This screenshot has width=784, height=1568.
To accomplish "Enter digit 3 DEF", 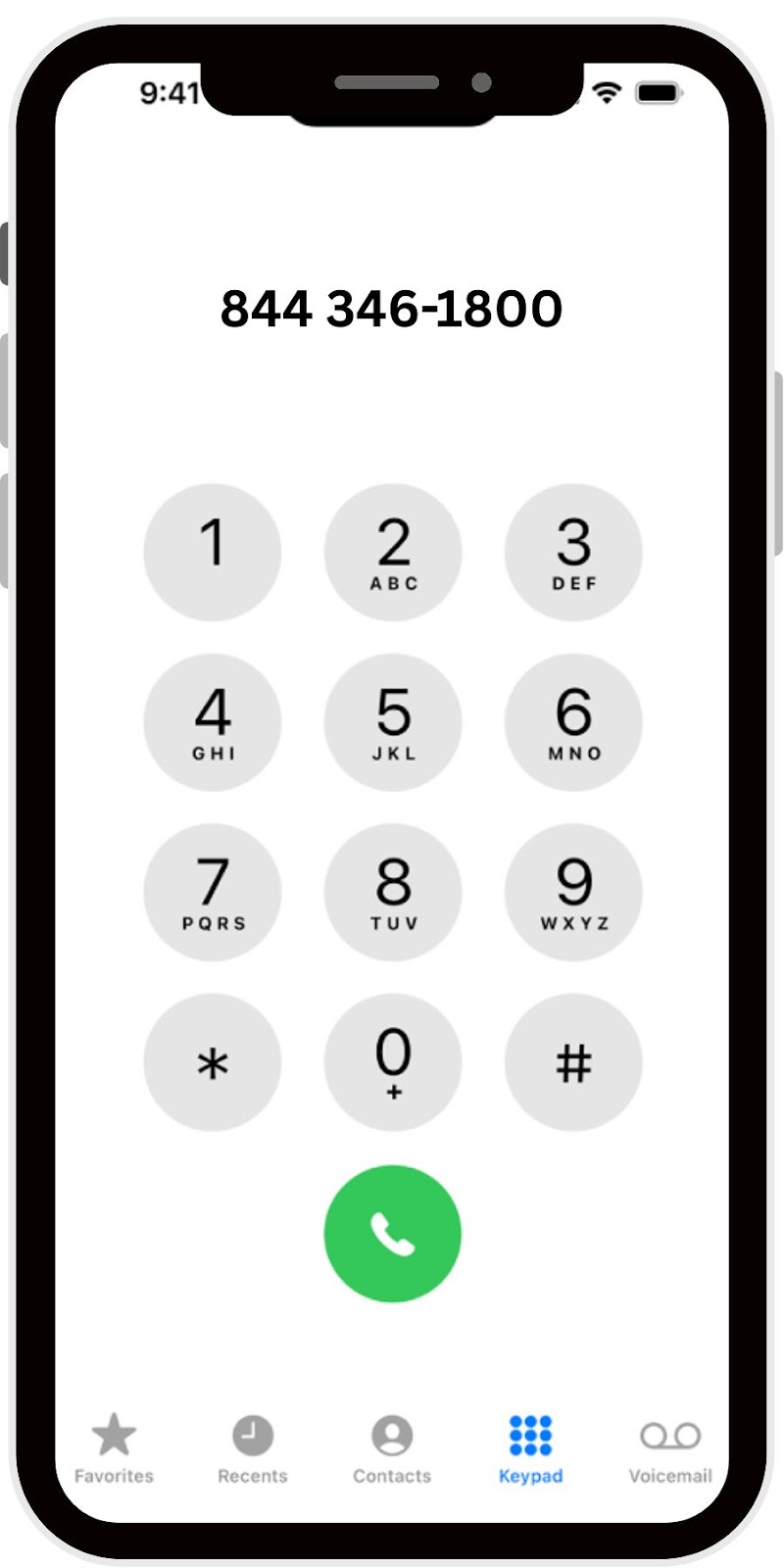I will (573, 552).
